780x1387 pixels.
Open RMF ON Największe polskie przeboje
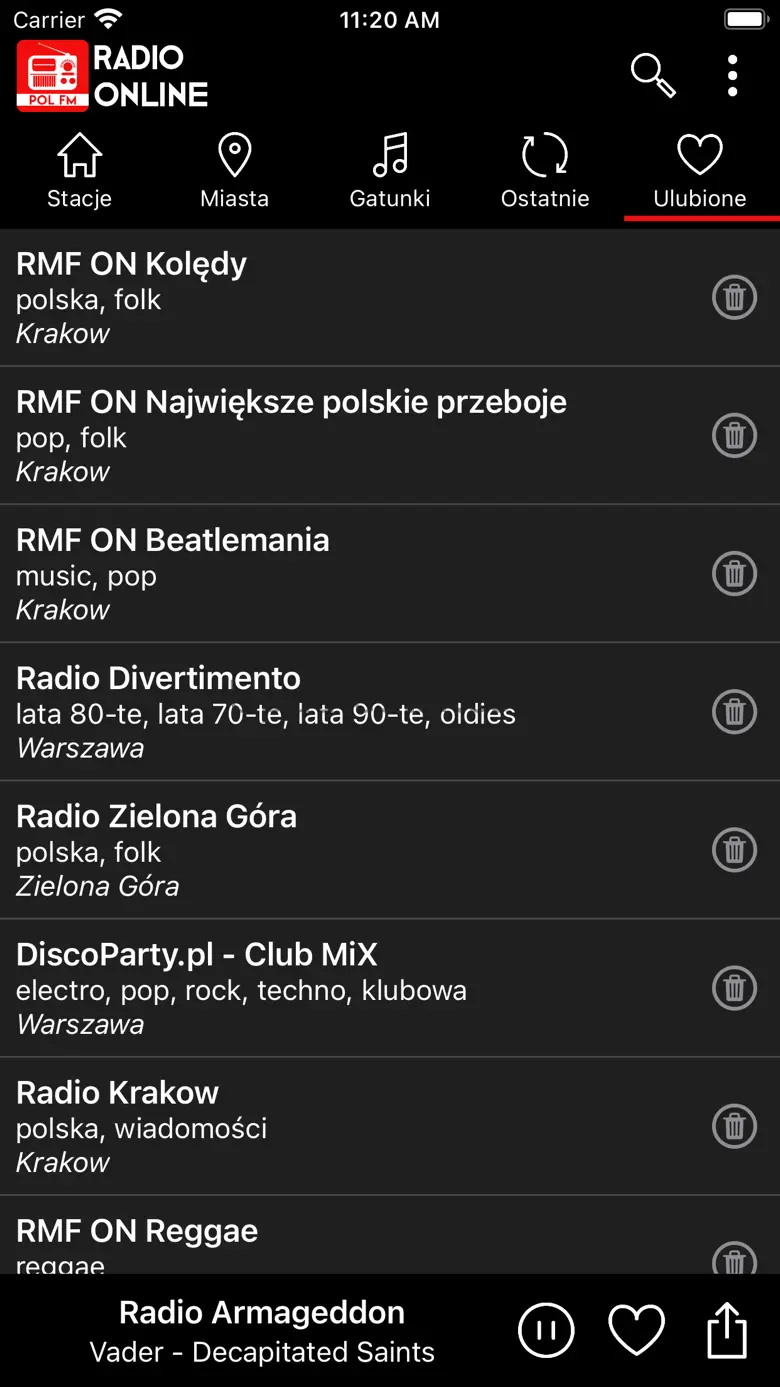pyautogui.click(x=300, y=435)
